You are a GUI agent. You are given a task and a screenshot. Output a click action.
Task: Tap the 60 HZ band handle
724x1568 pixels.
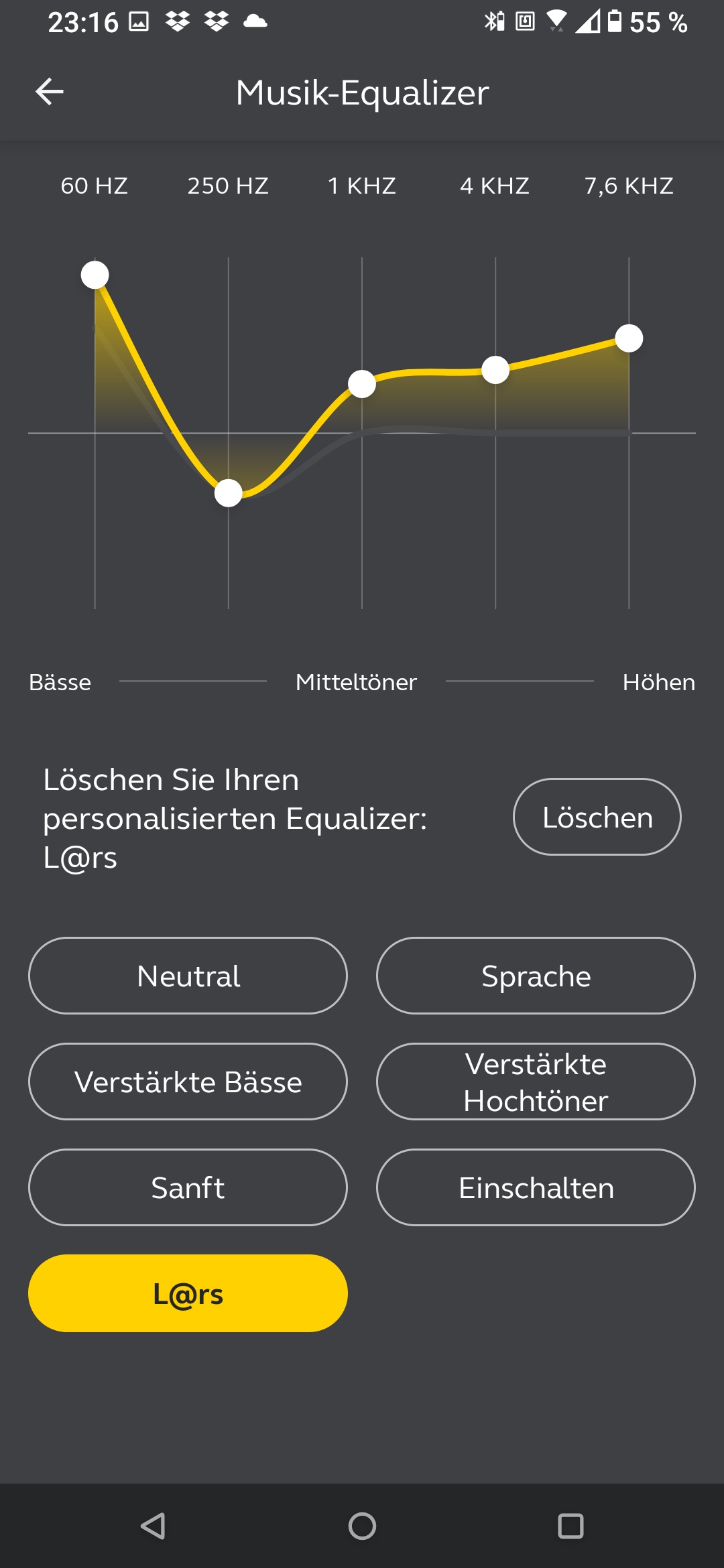click(95, 275)
